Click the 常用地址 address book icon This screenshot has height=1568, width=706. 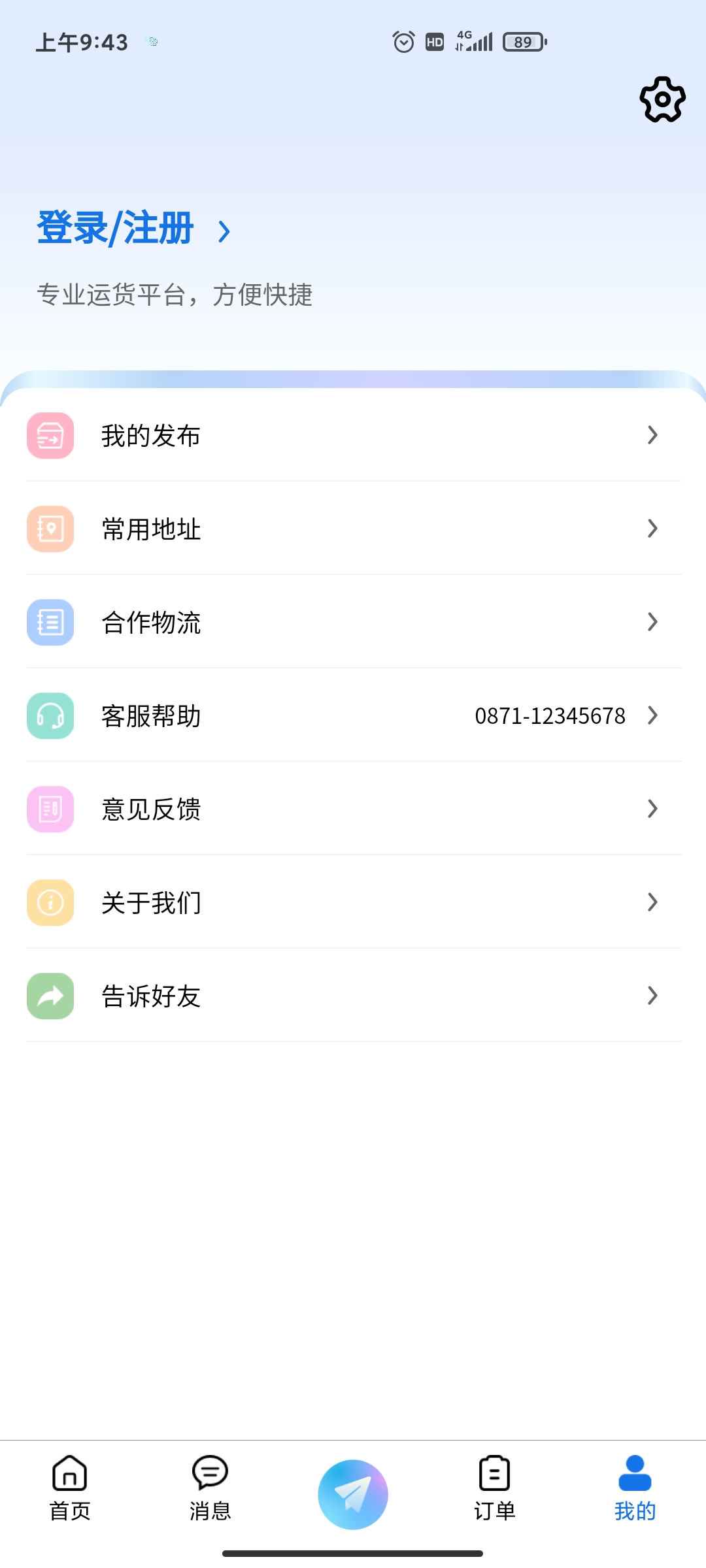pos(50,529)
